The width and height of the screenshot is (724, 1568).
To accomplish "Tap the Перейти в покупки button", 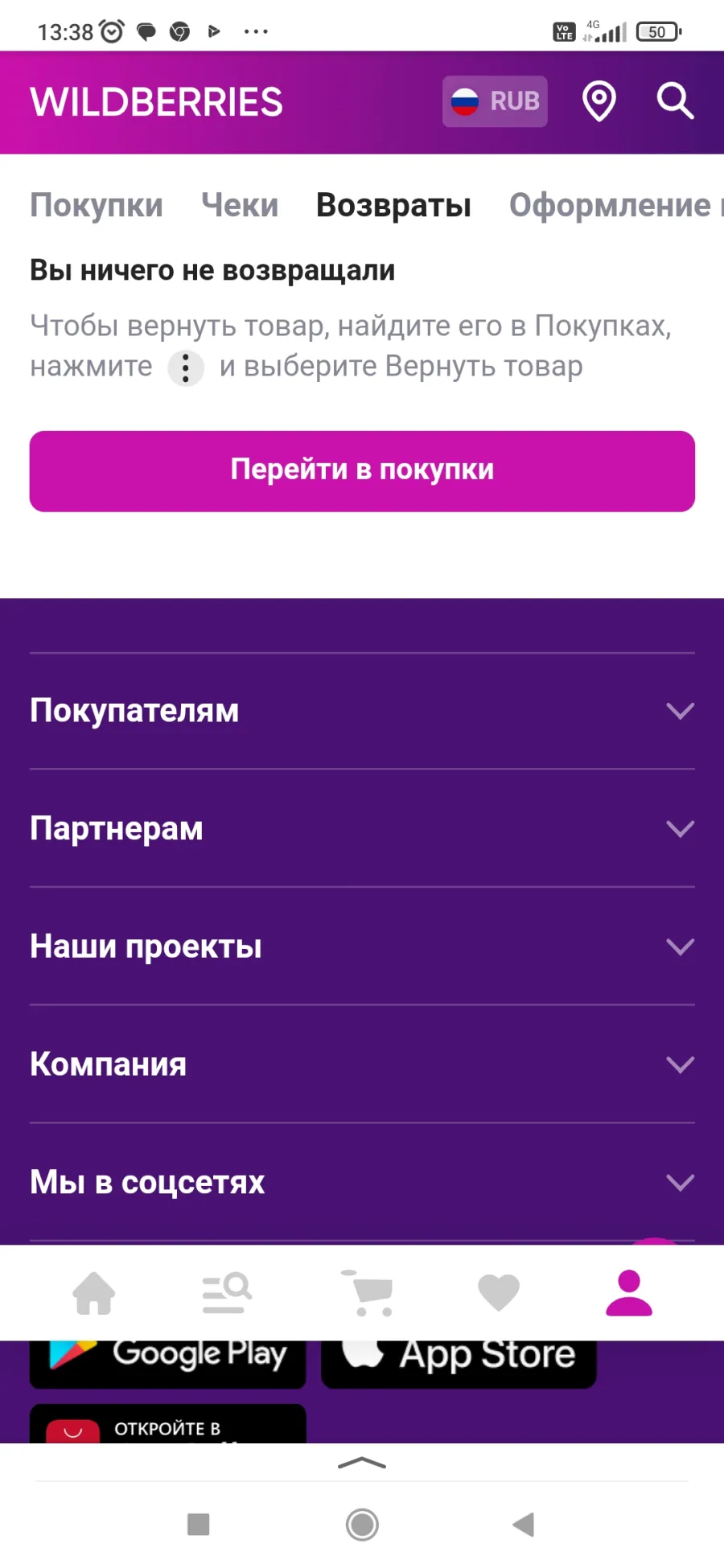I will [362, 471].
